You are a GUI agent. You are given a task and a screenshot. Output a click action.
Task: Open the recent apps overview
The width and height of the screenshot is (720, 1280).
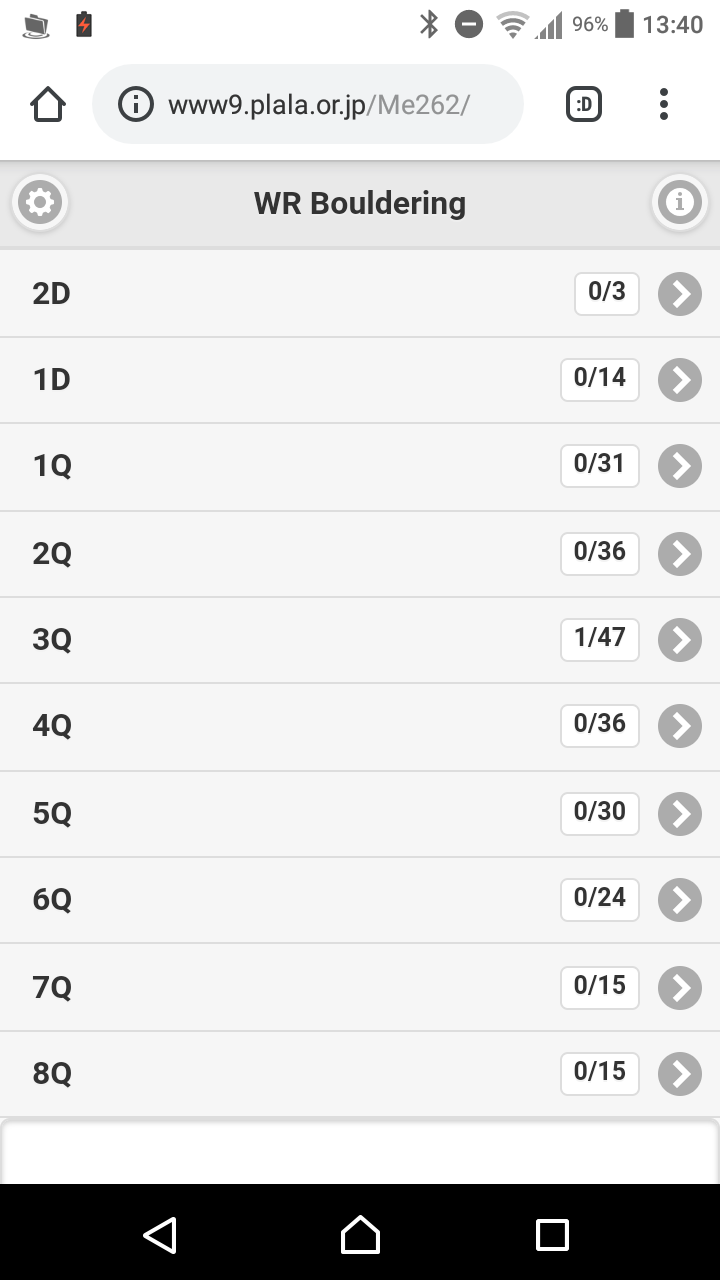click(552, 1235)
